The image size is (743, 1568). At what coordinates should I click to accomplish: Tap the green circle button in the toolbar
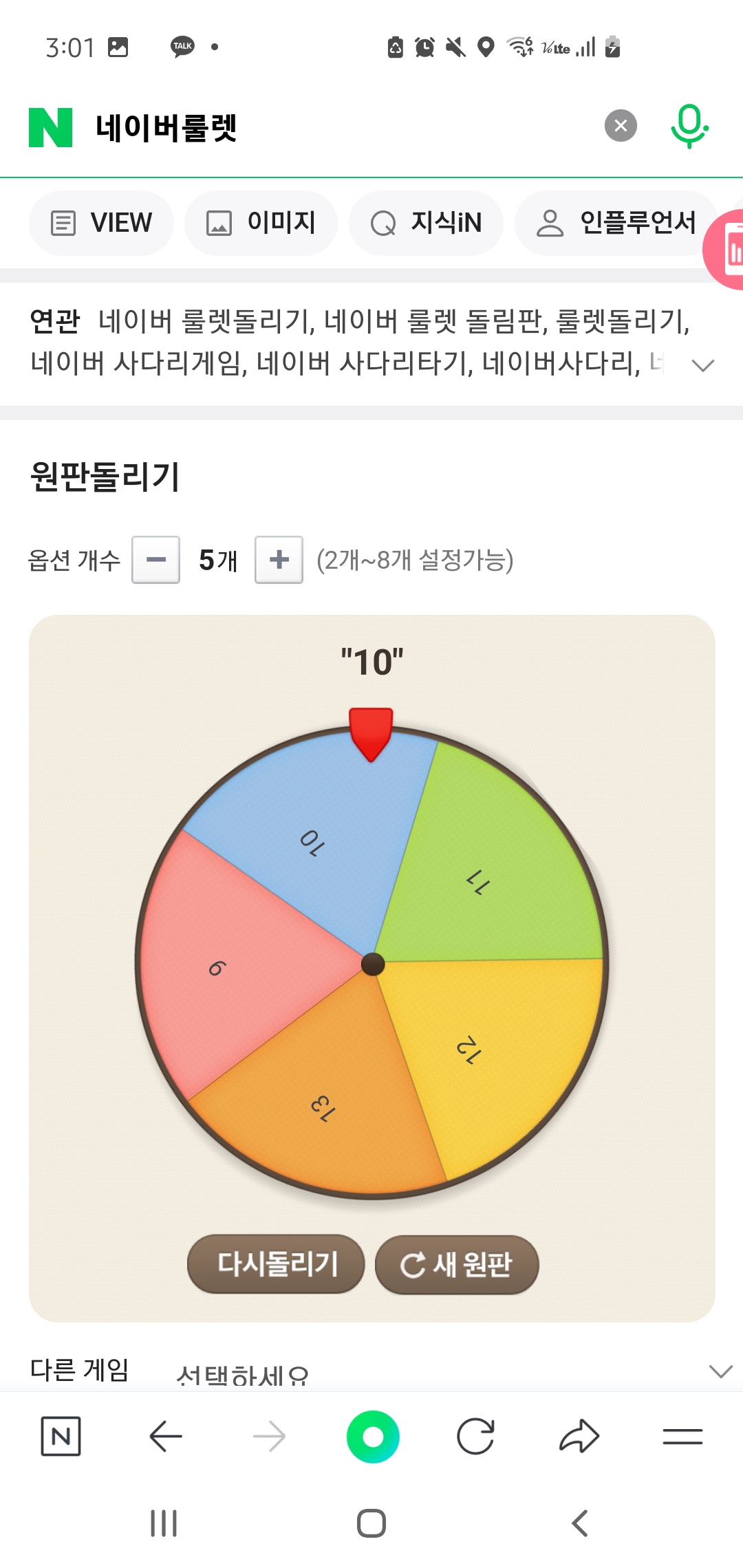(x=373, y=1437)
